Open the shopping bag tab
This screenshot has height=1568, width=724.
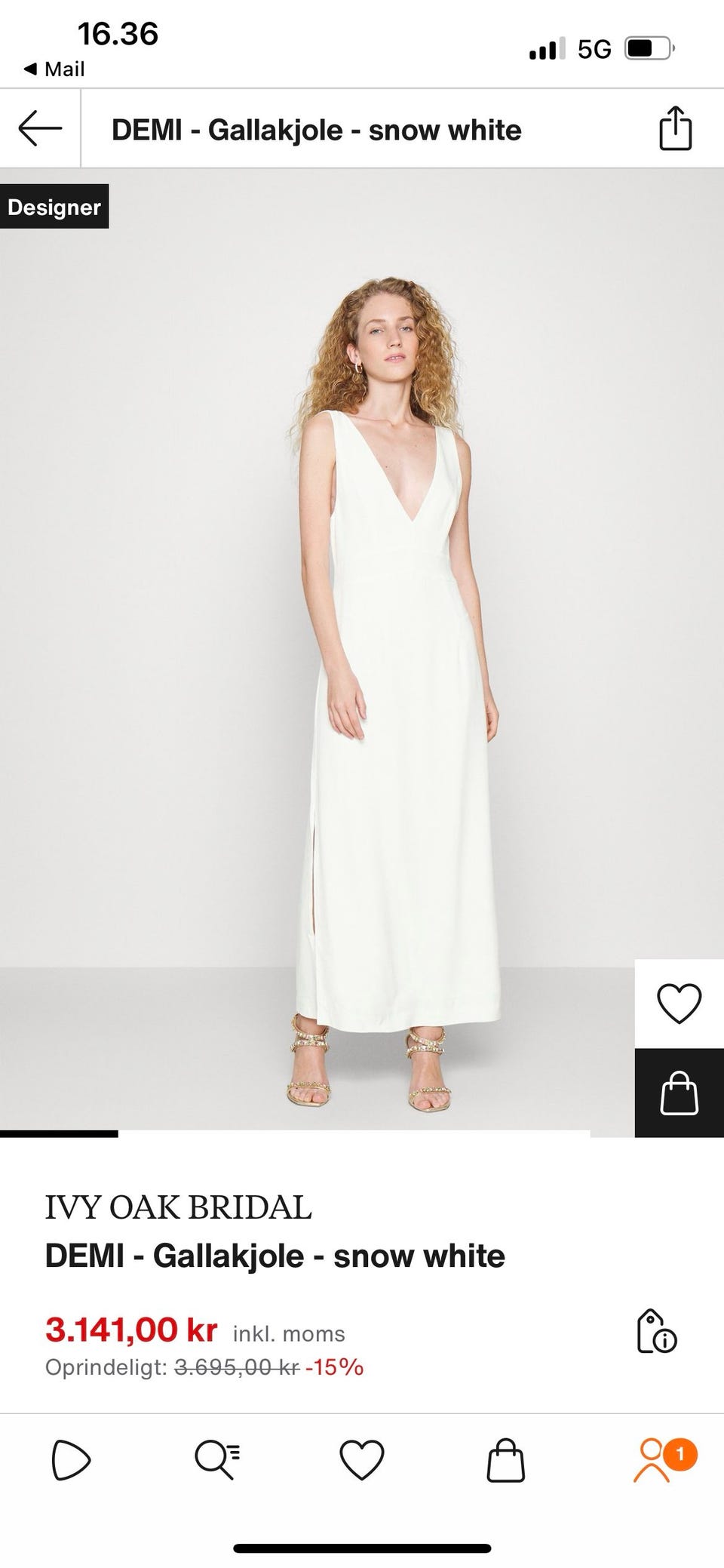click(505, 1459)
